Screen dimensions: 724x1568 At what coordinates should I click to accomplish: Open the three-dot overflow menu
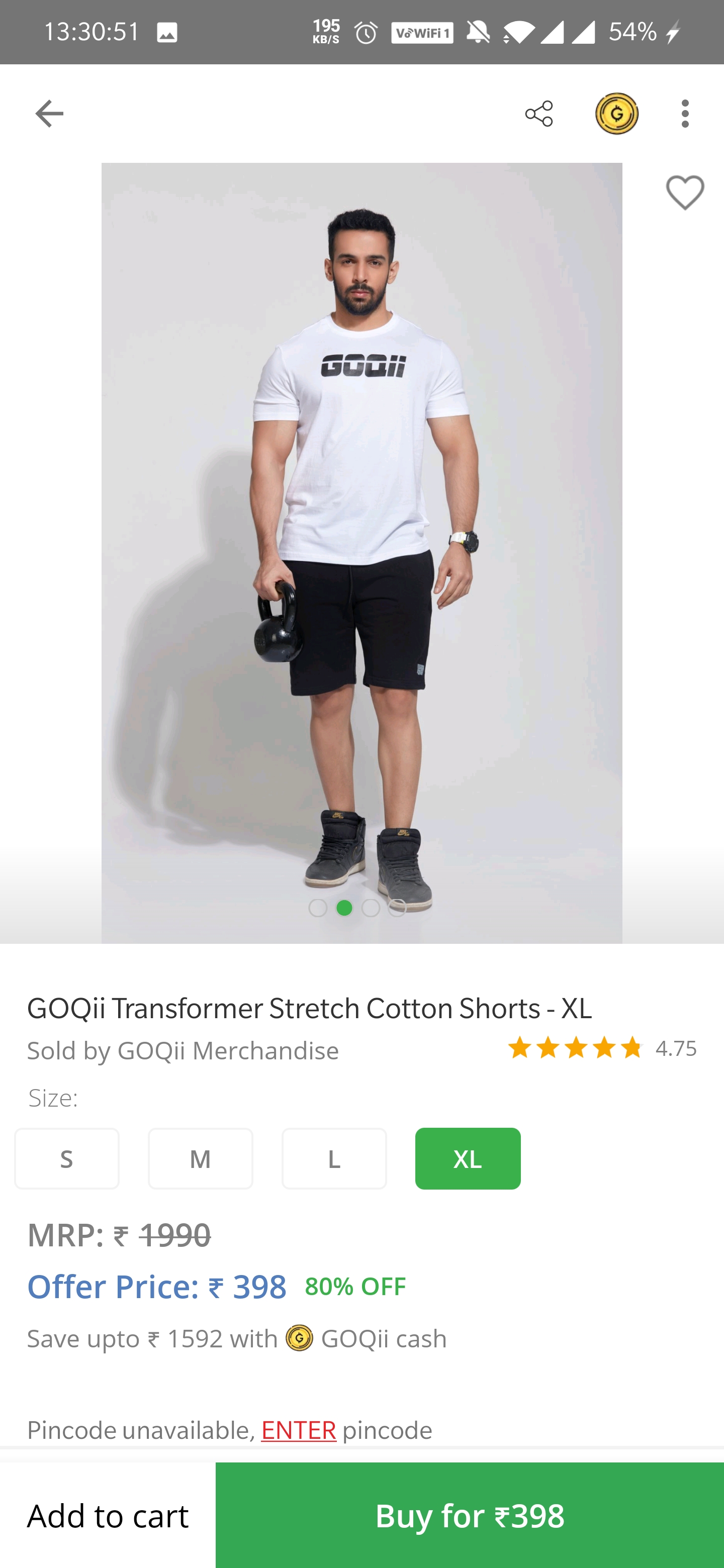click(x=685, y=114)
